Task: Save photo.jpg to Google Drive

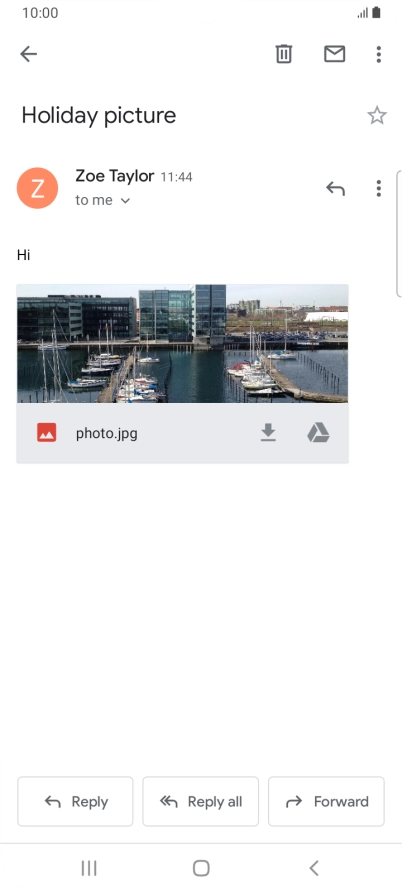Action: click(x=318, y=433)
